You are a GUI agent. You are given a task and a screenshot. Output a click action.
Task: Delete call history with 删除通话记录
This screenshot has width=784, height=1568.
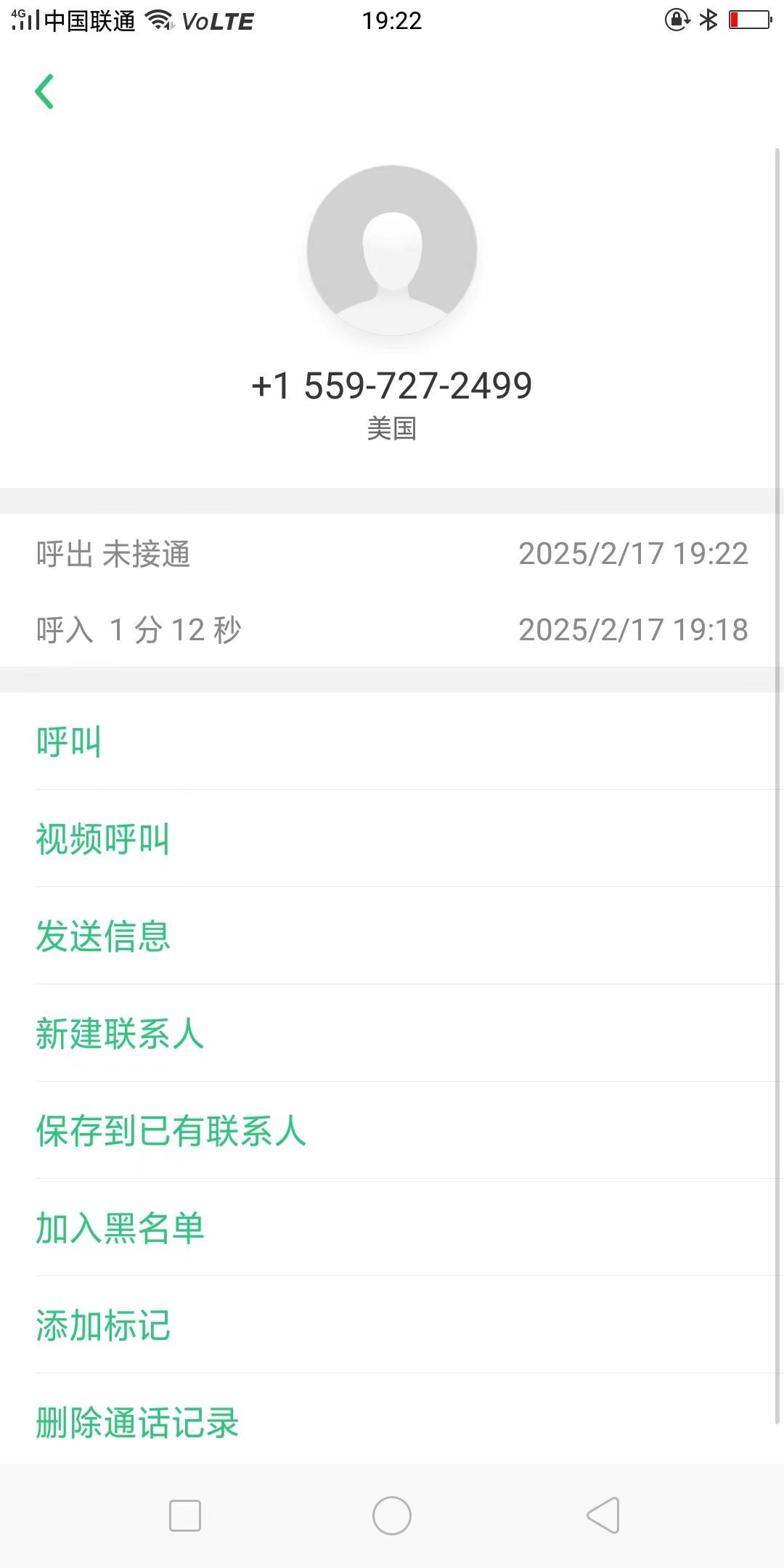coord(137,1423)
